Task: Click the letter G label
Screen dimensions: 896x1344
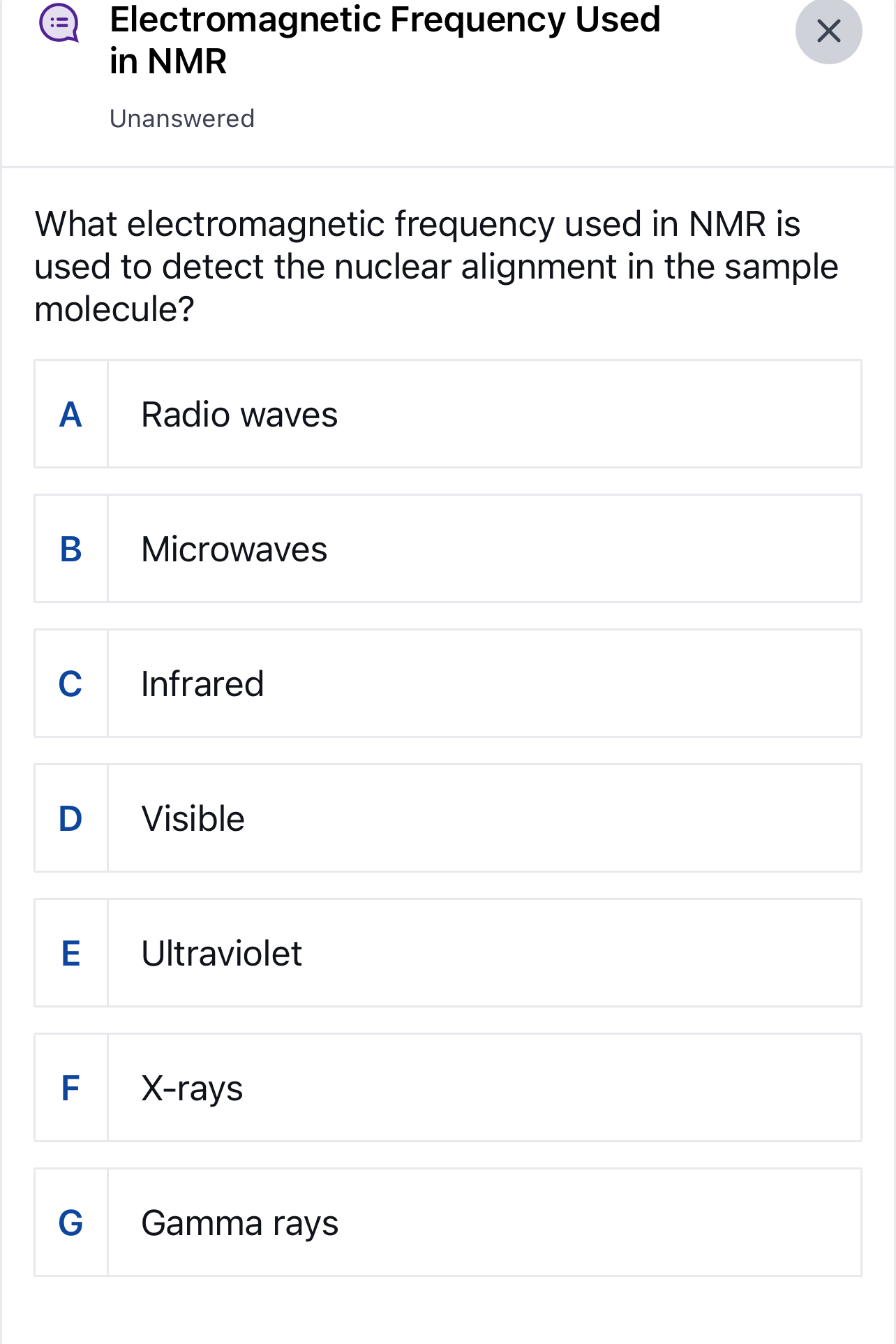Action: 70,1223
